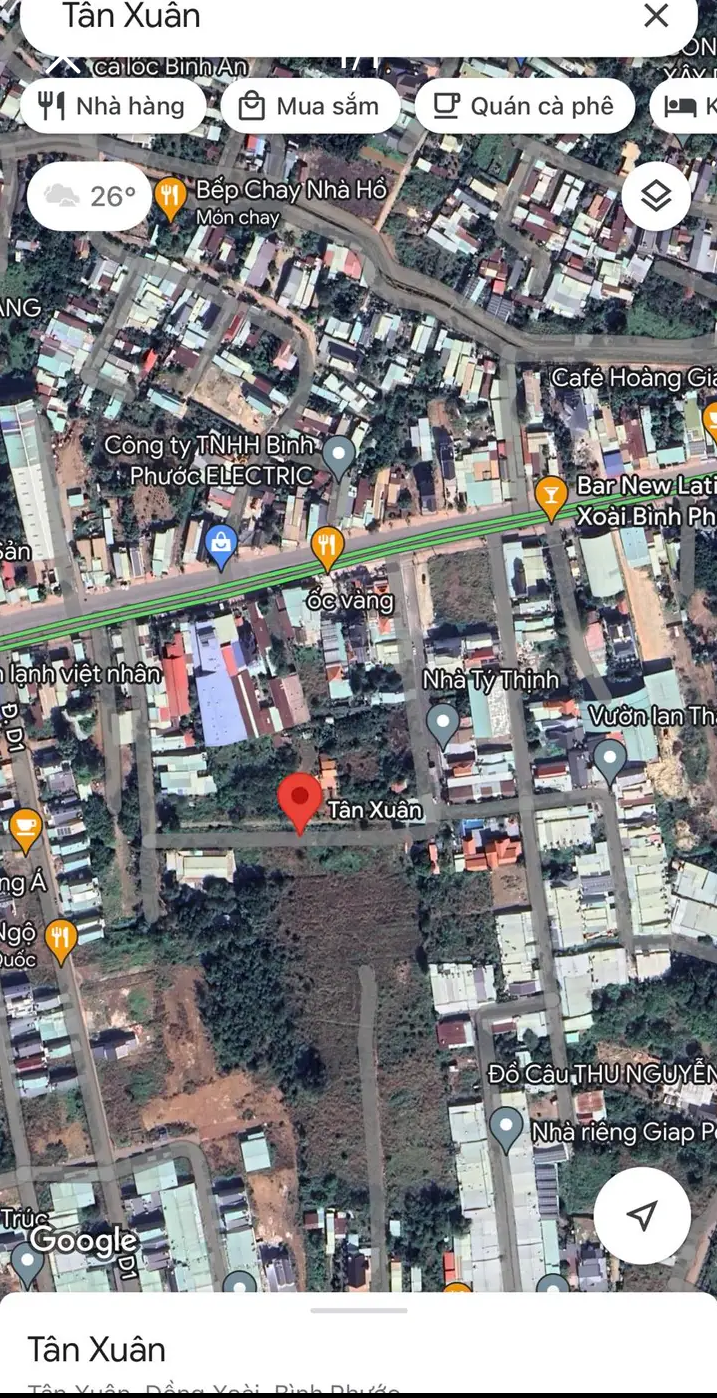Show Quán cà phê nearby
Image resolution: width=717 pixels, height=1398 pixels.
(x=524, y=106)
